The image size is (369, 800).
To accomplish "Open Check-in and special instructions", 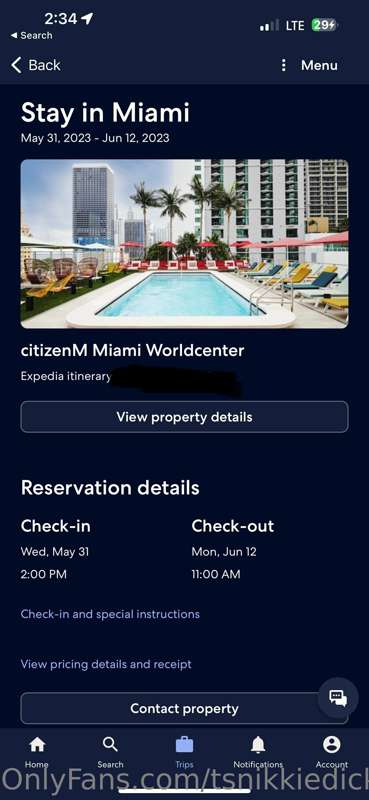I will (x=110, y=614).
